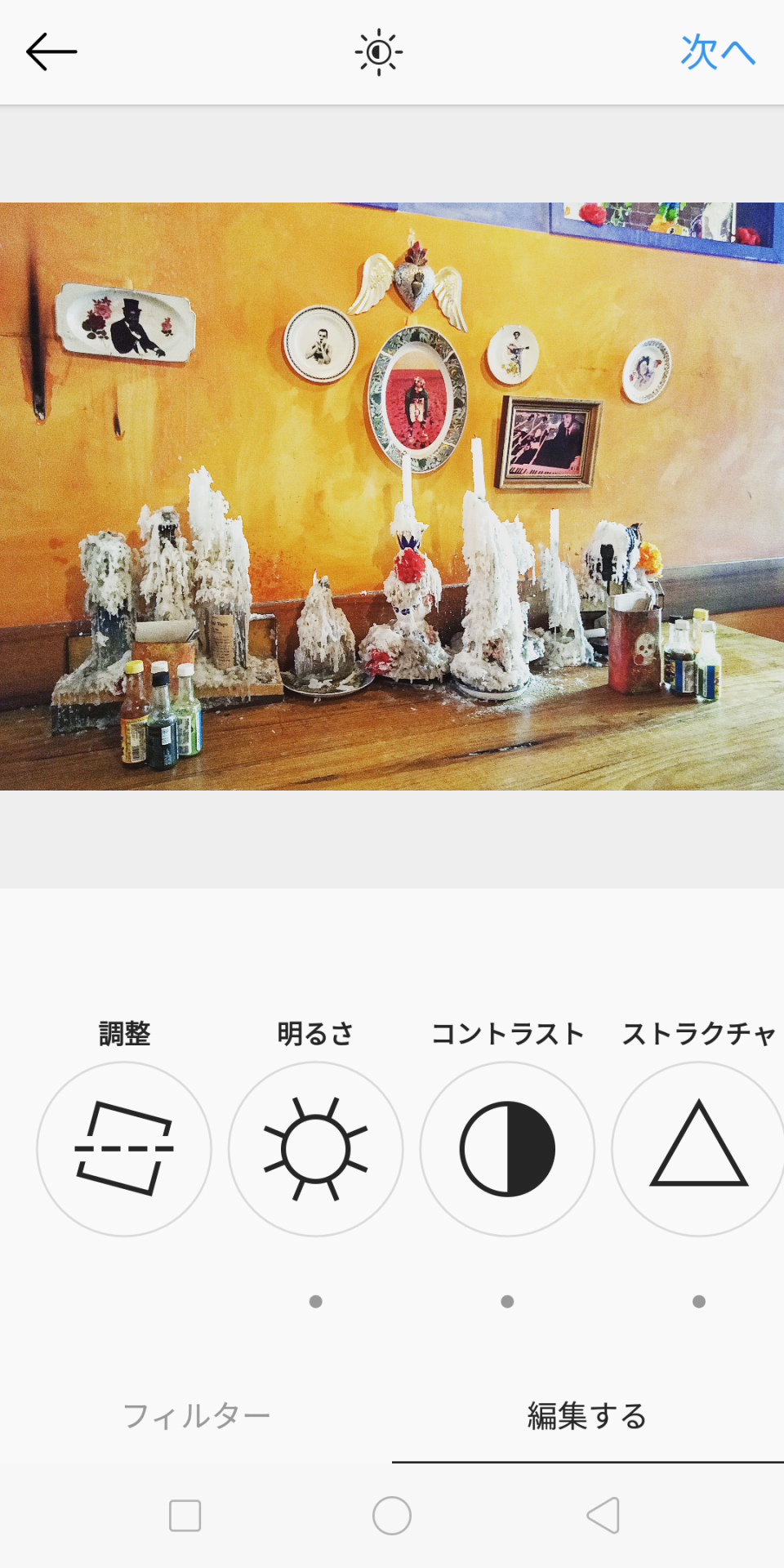Select the 編集する tab
Viewport: 784px width, 1568px height.
(588, 1416)
